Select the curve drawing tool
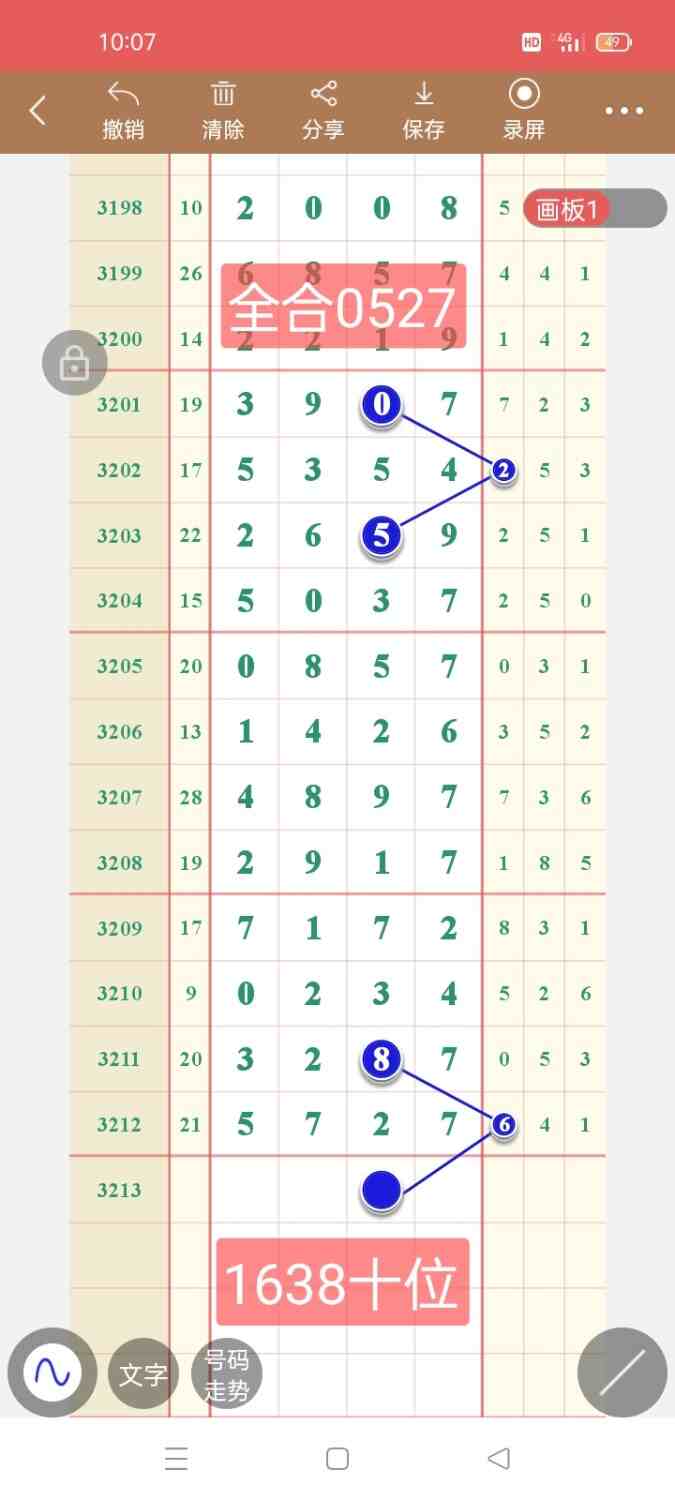The width and height of the screenshot is (675, 1500). coord(52,1372)
